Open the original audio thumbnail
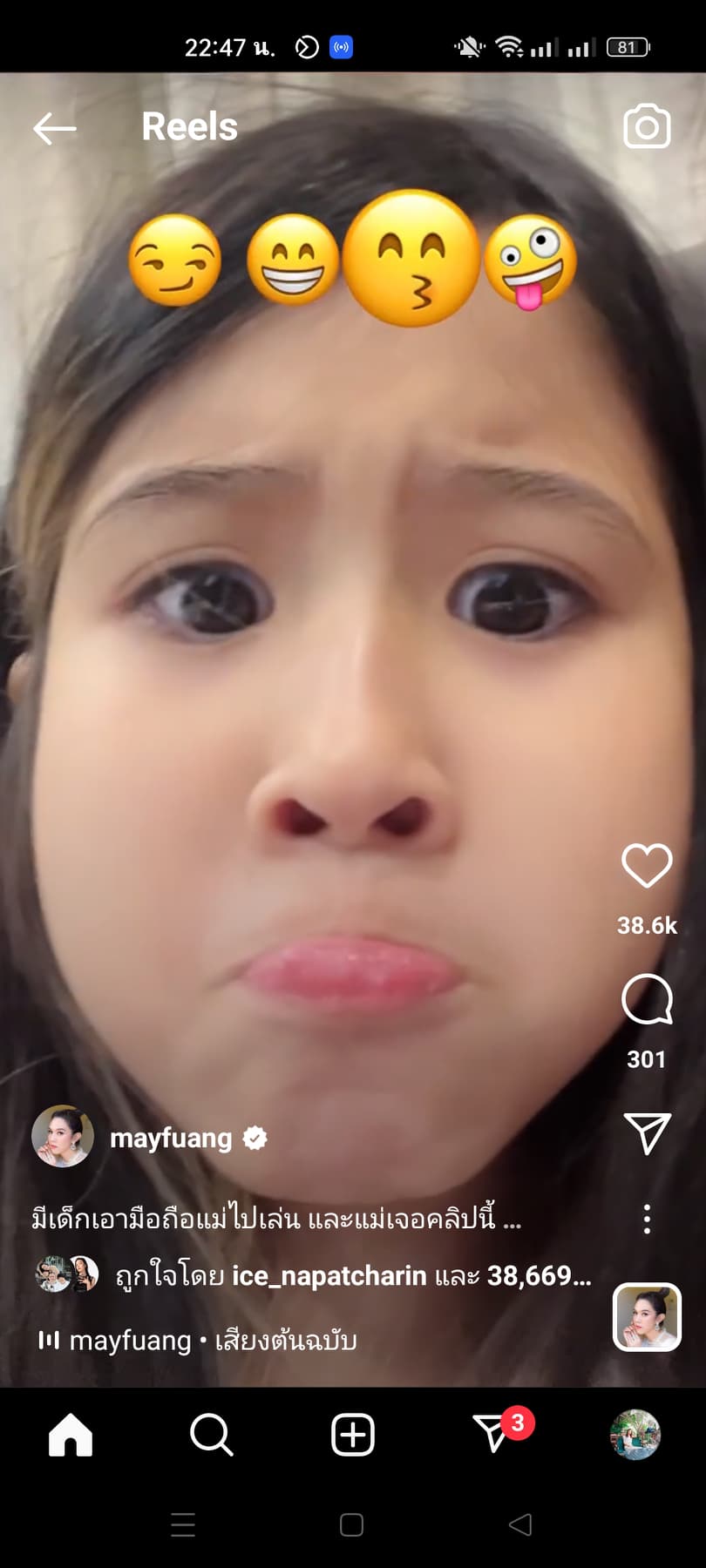The width and height of the screenshot is (706, 1568). [647, 1317]
